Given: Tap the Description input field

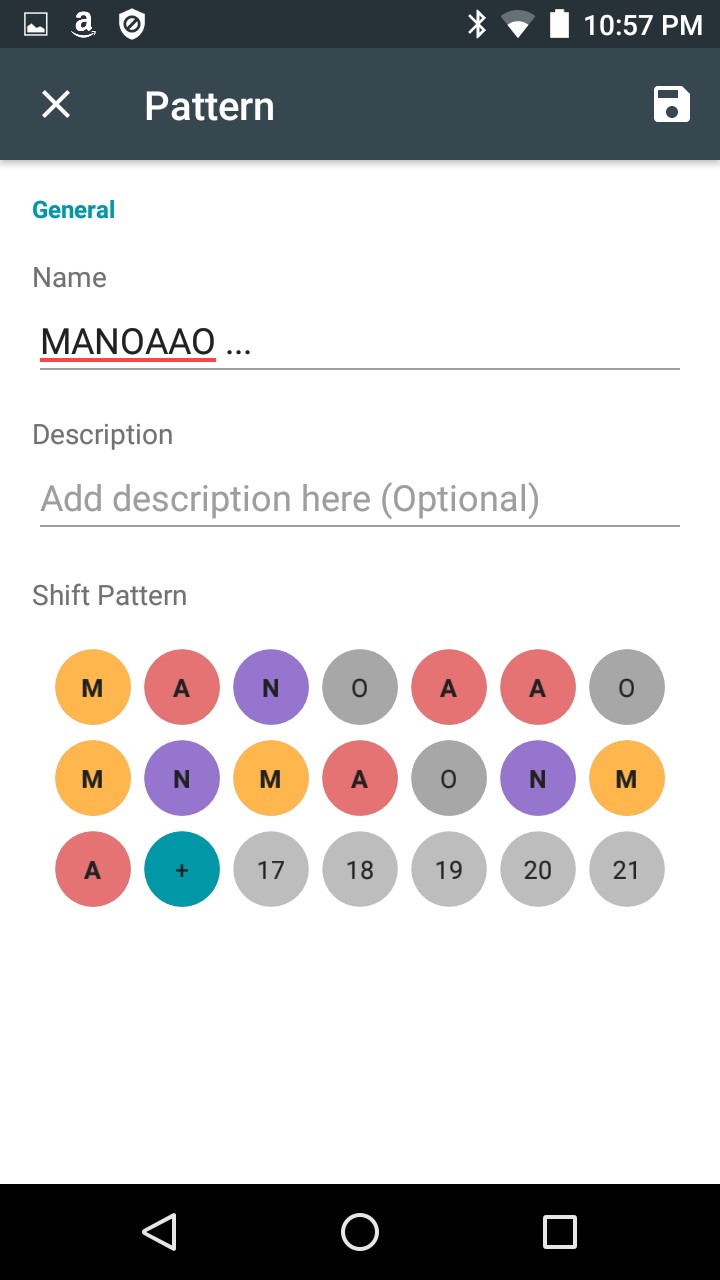Looking at the screenshot, I should coord(360,499).
